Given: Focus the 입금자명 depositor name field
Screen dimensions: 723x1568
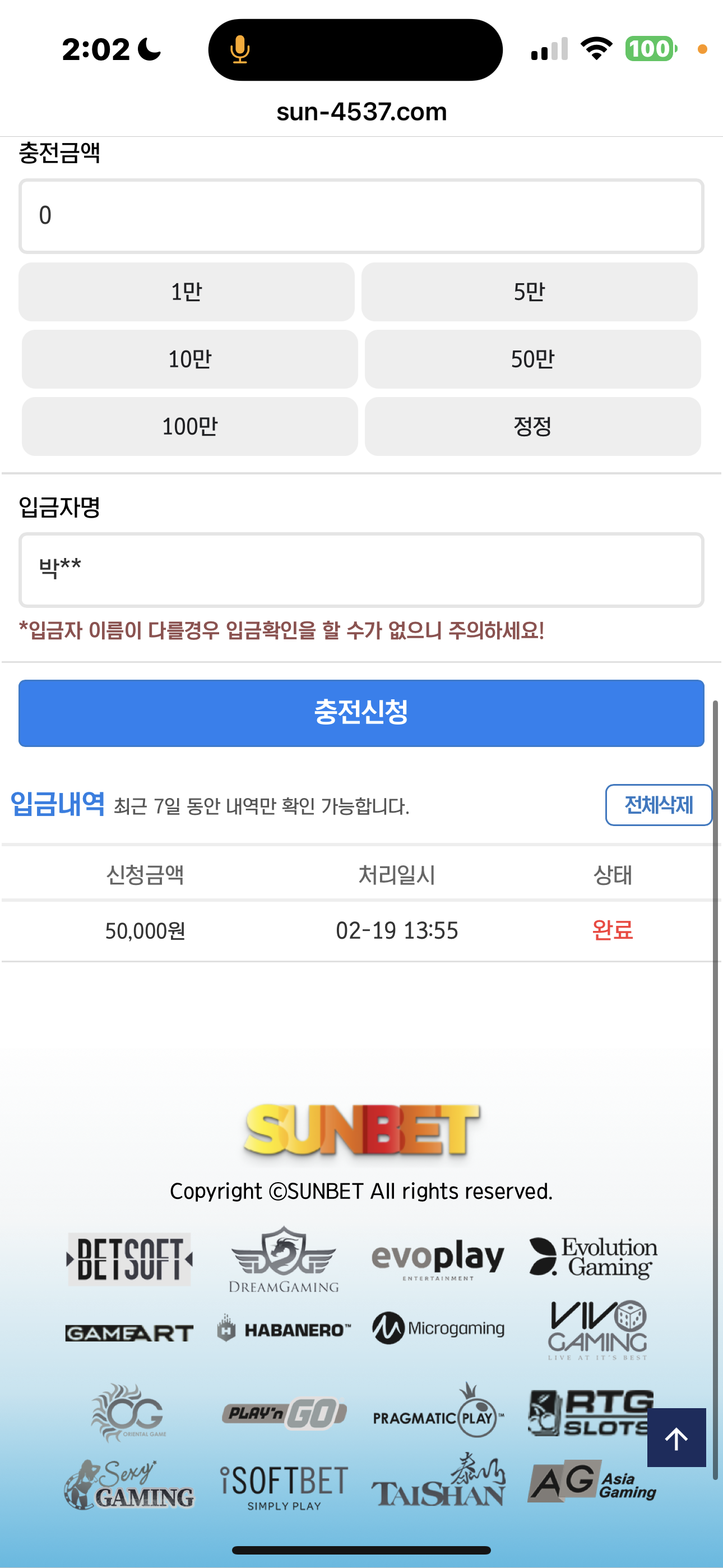Looking at the screenshot, I should 361,570.
